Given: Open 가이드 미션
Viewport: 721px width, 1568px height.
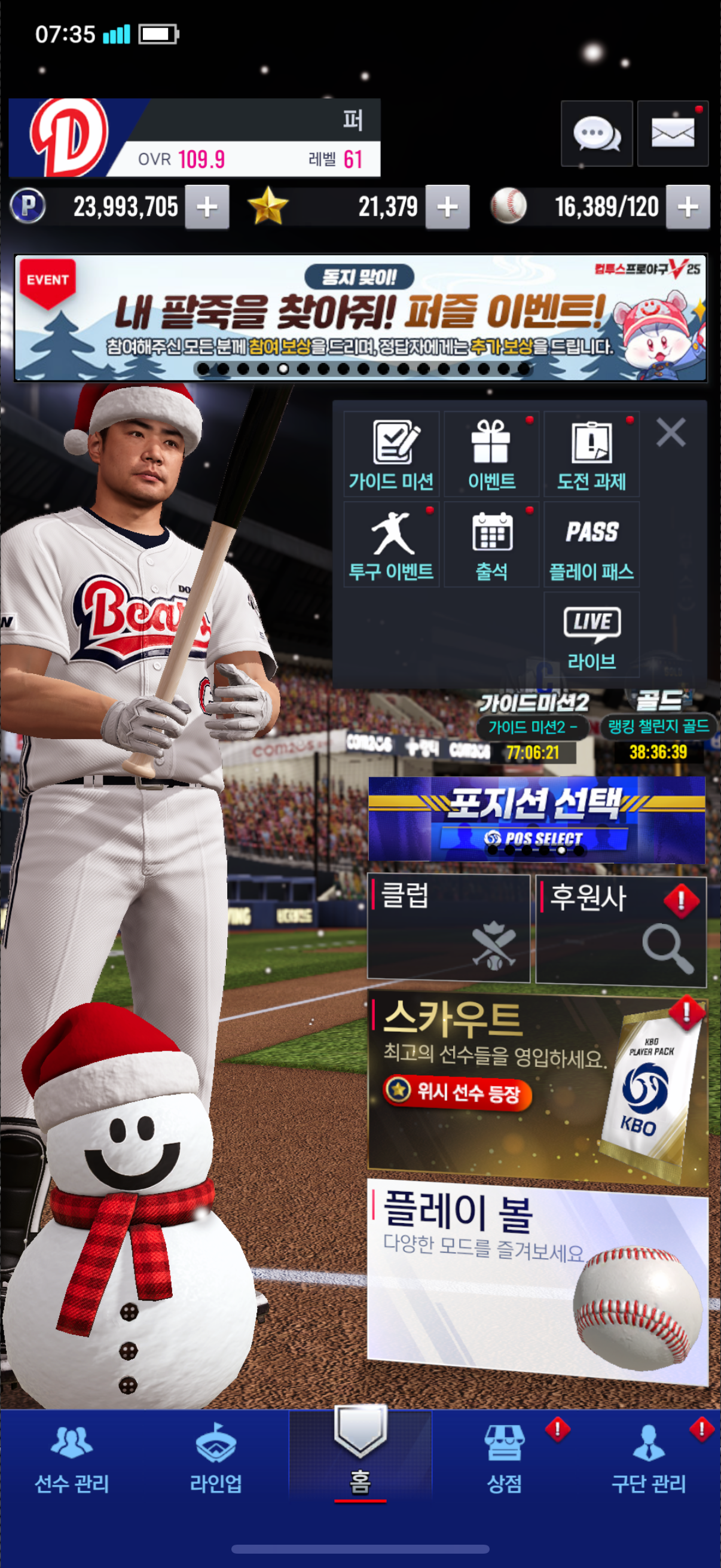Looking at the screenshot, I should pos(391,454).
